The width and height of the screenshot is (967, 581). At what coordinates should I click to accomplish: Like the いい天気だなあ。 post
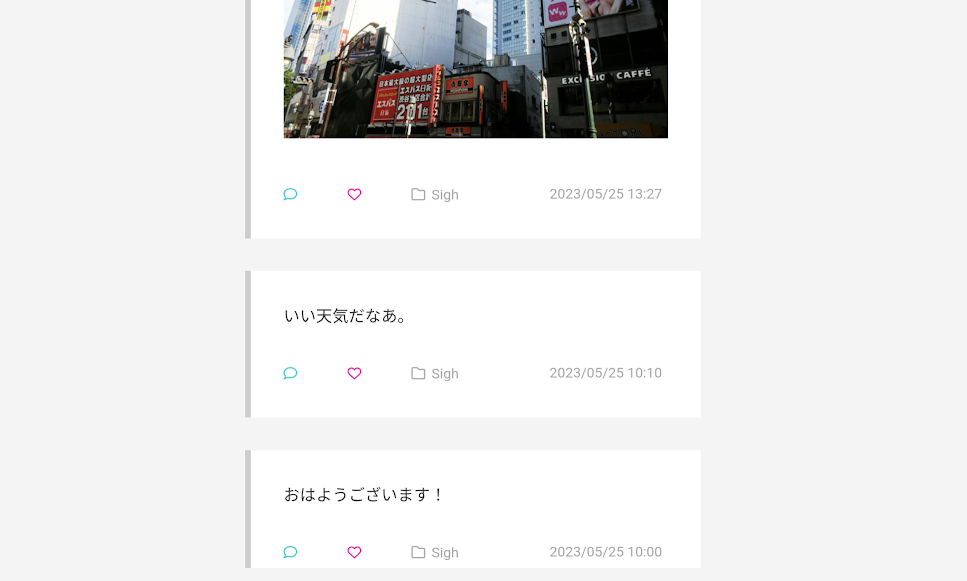(x=354, y=373)
